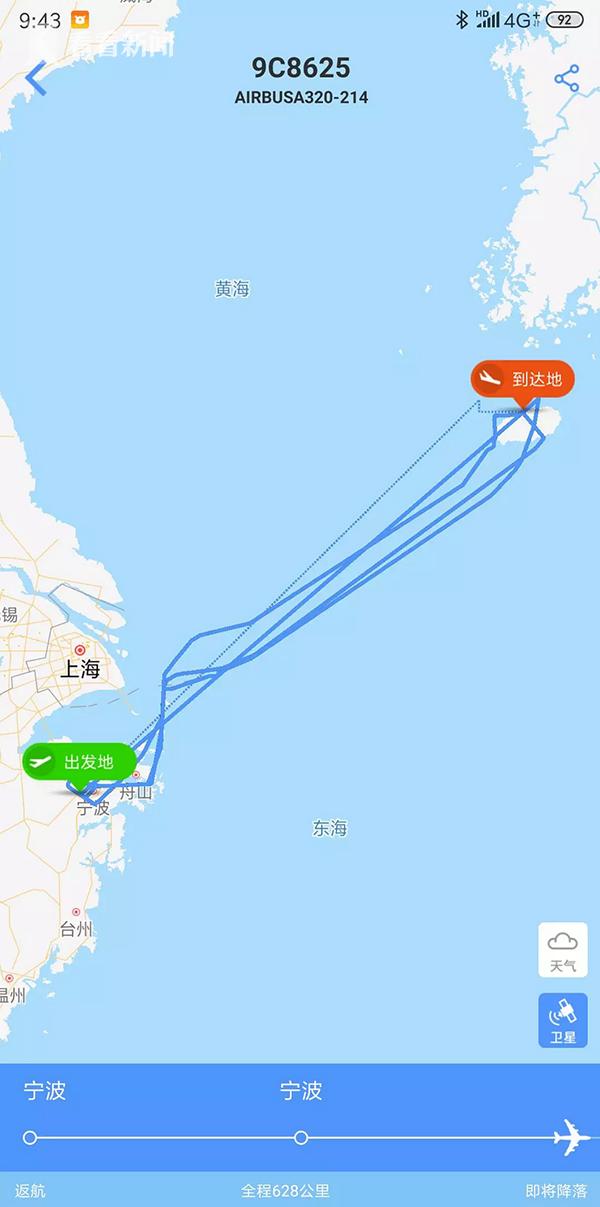The width and height of the screenshot is (600, 1207).
Task: Share this flight track
Action: [567, 79]
